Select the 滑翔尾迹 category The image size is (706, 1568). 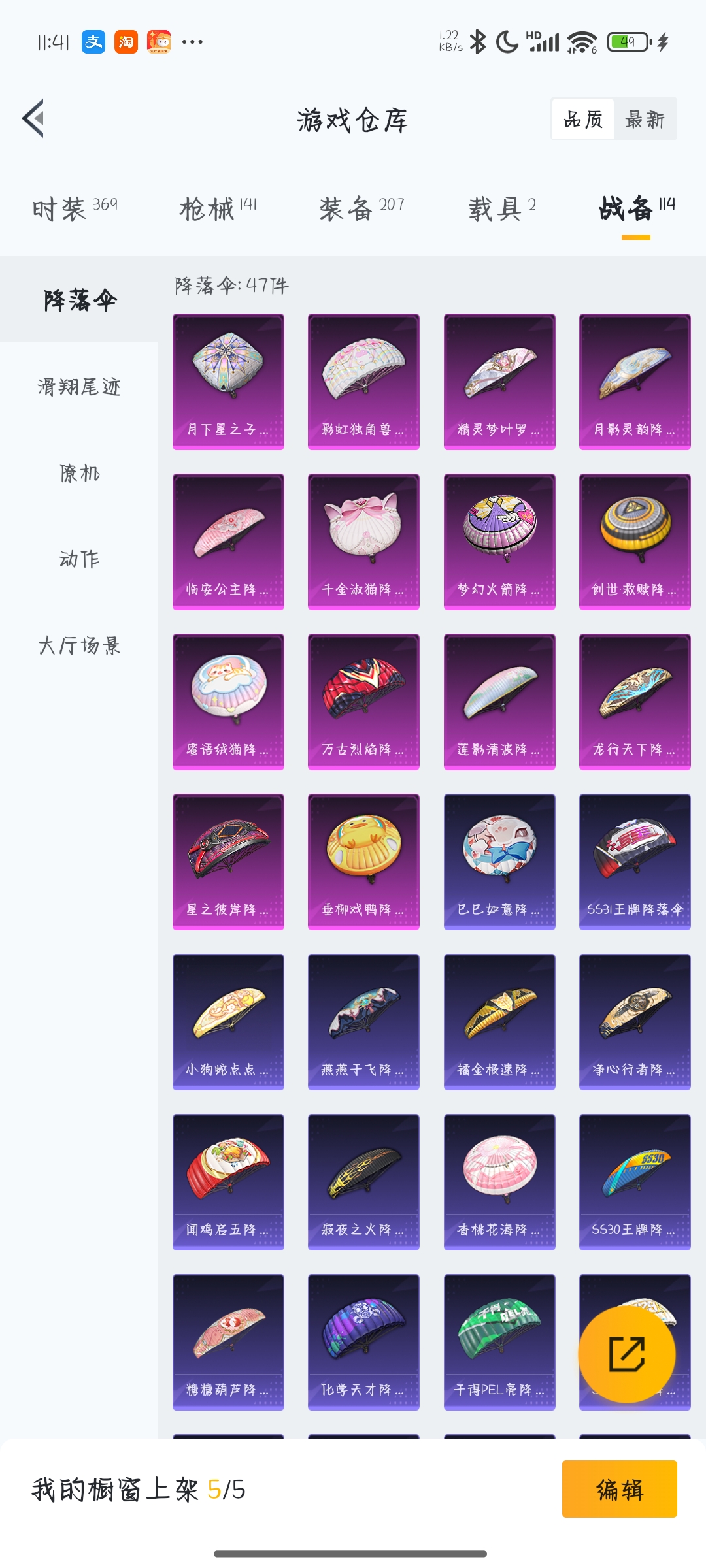pyautogui.click(x=79, y=387)
